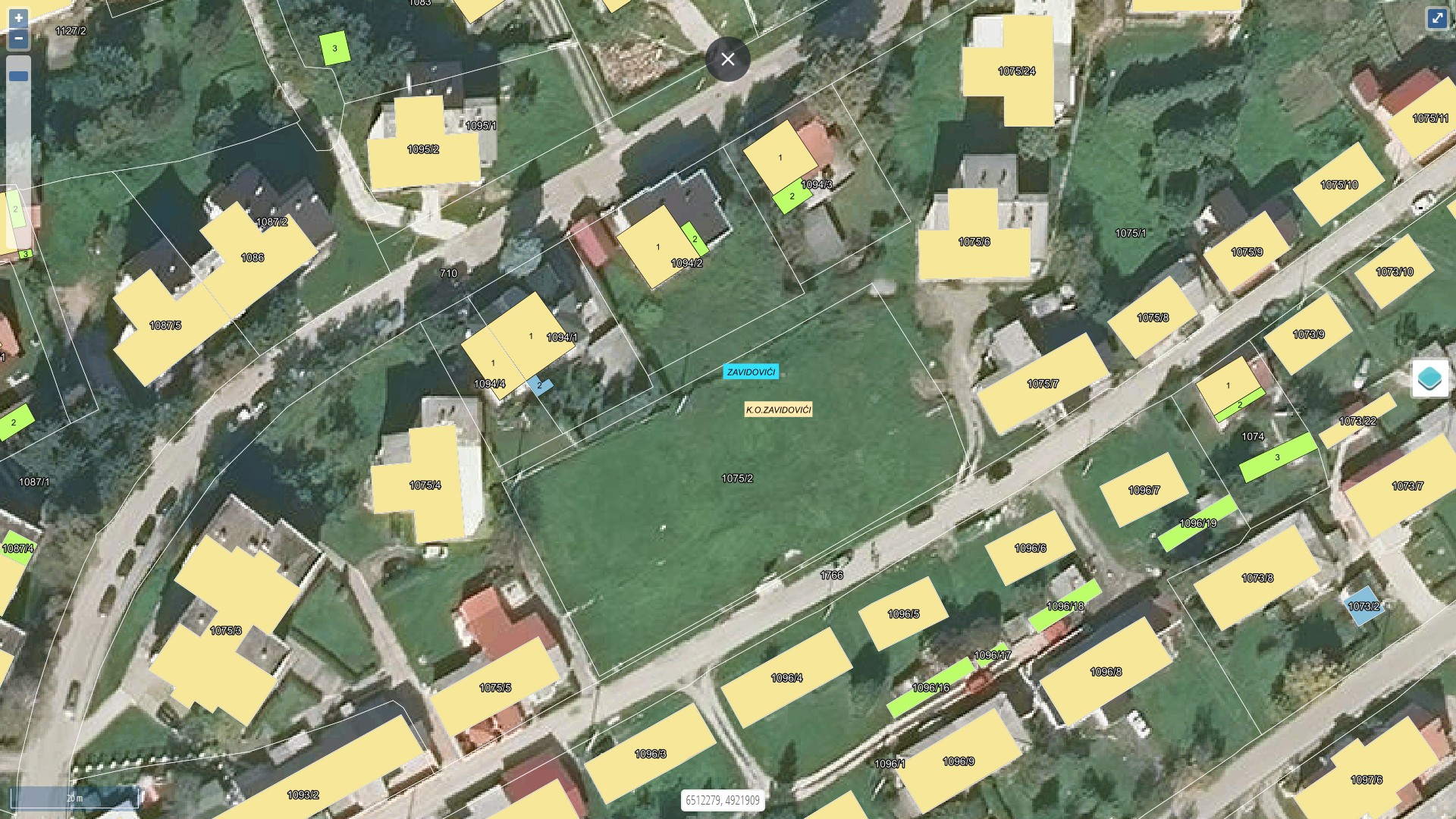Open the map layers switcher

tap(1429, 378)
